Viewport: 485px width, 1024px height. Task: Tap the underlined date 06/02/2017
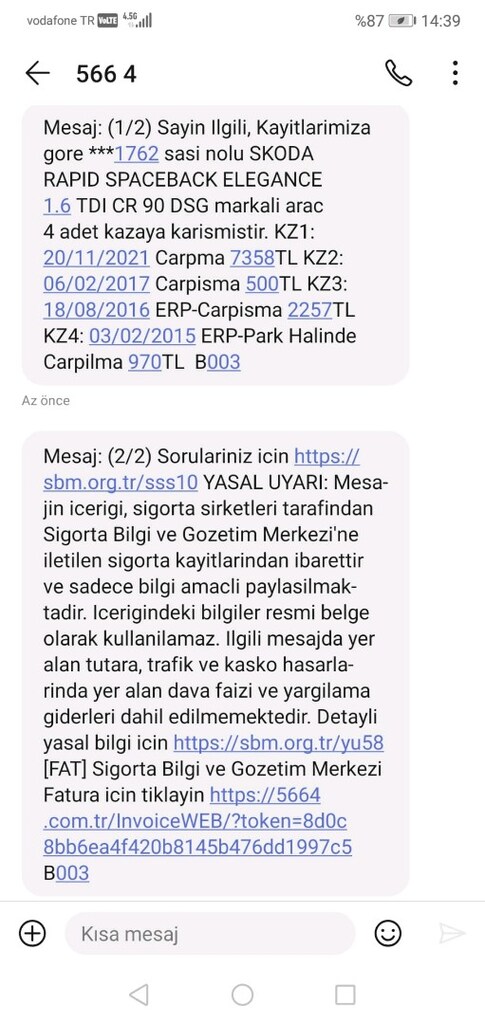97,284
